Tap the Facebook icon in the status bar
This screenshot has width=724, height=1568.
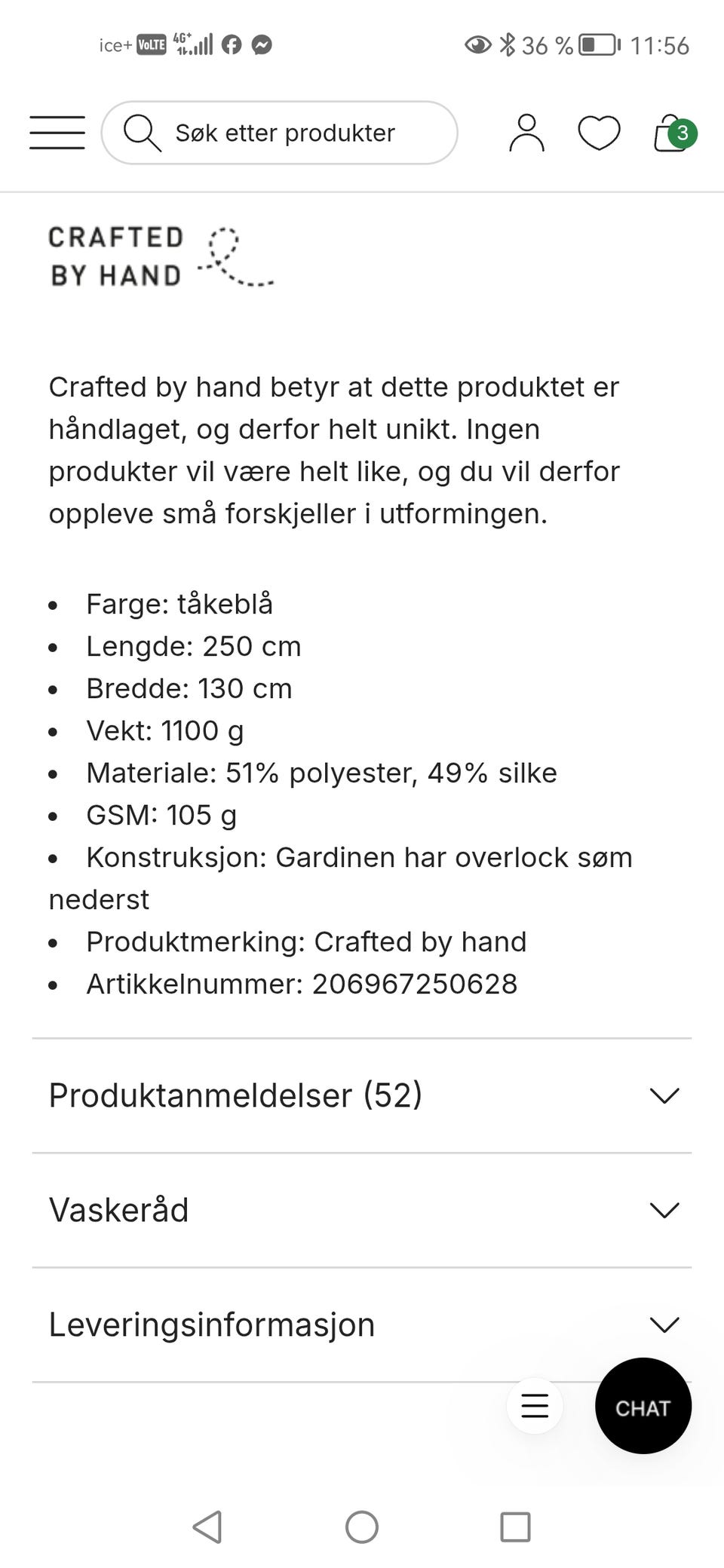click(232, 45)
